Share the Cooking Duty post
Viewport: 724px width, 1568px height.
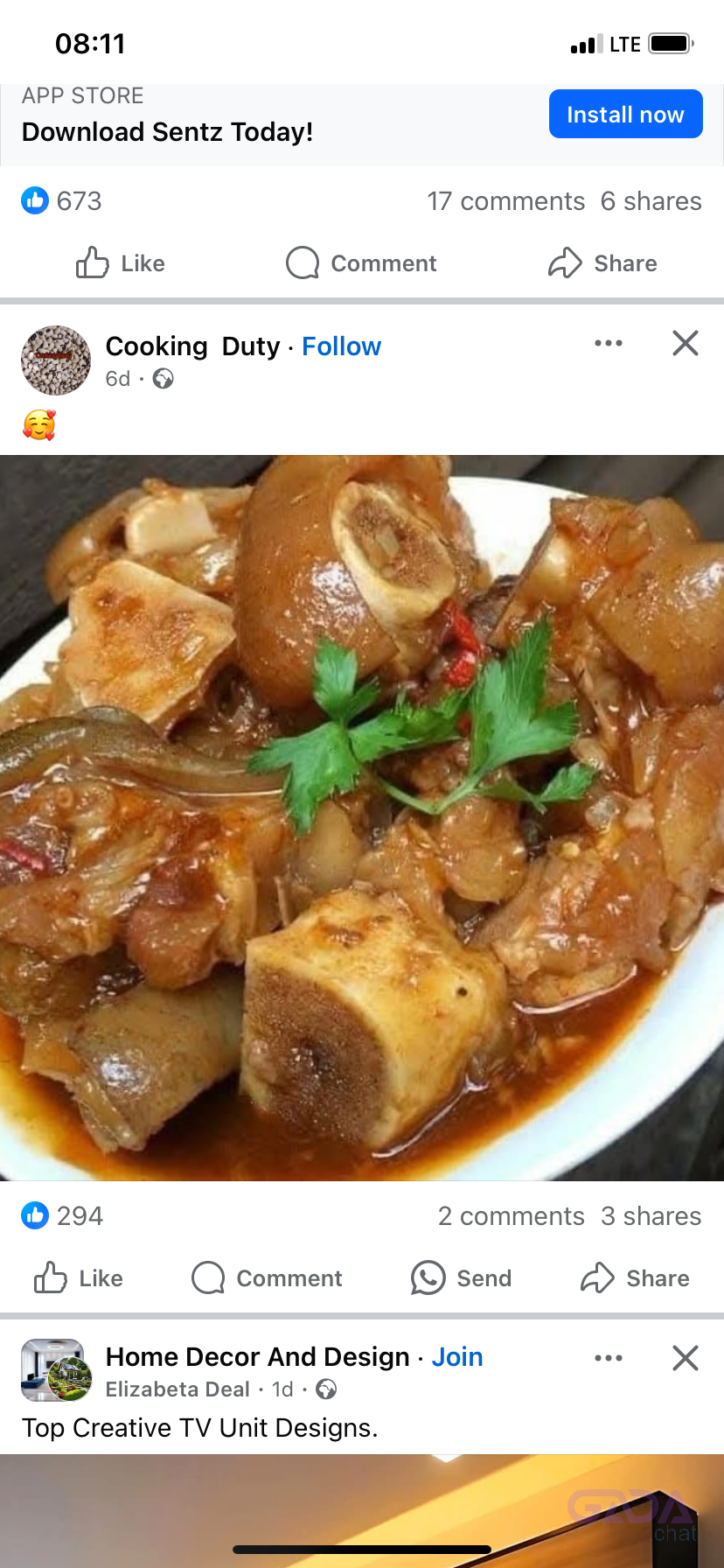636,1278
